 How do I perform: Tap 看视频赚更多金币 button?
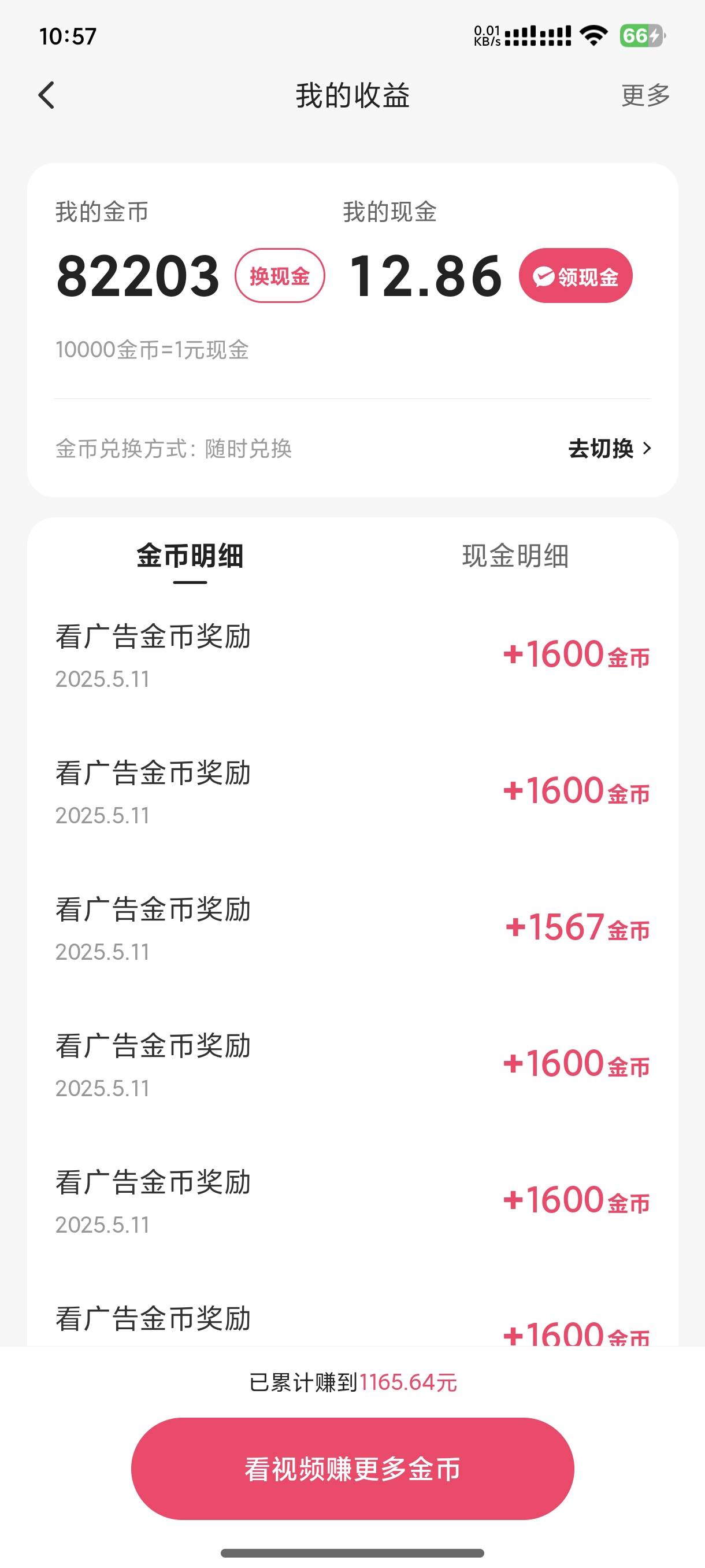pyautogui.click(x=353, y=1469)
